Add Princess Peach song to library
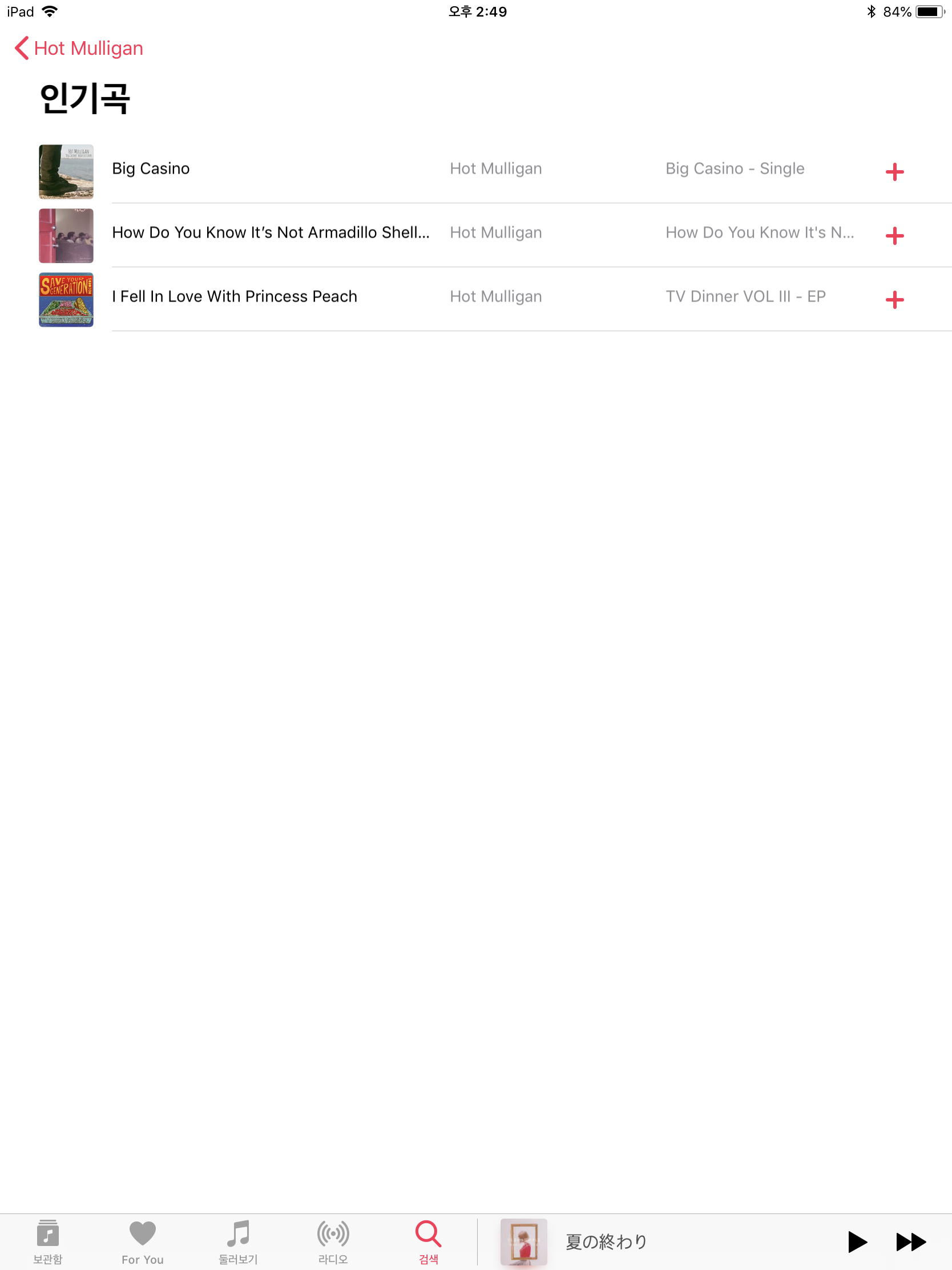Viewport: 952px width, 1270px height. (894, 300)
